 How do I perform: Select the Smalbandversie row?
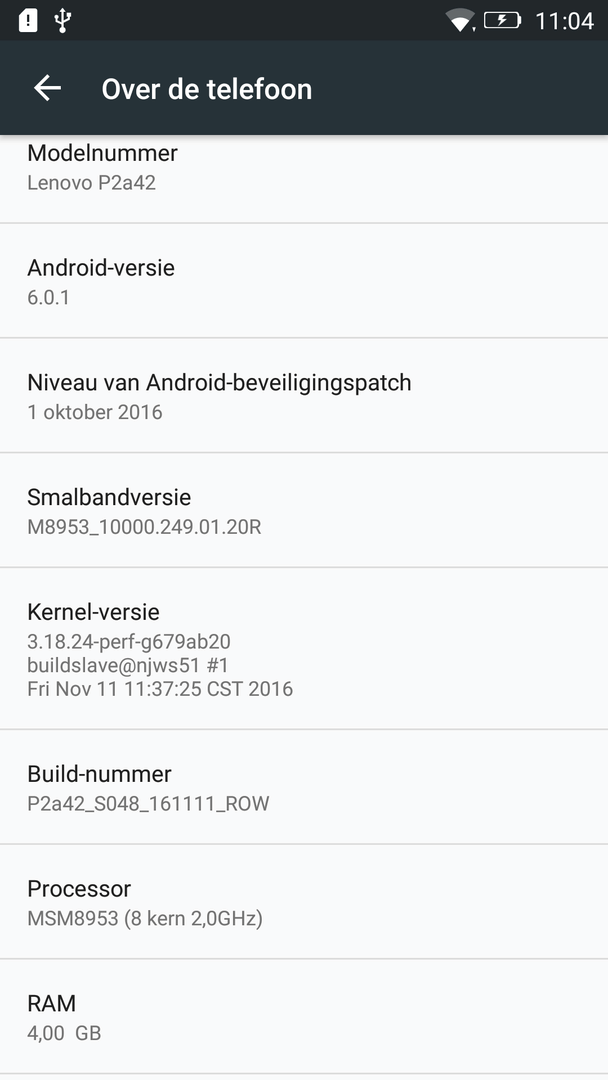pos(304,511)
